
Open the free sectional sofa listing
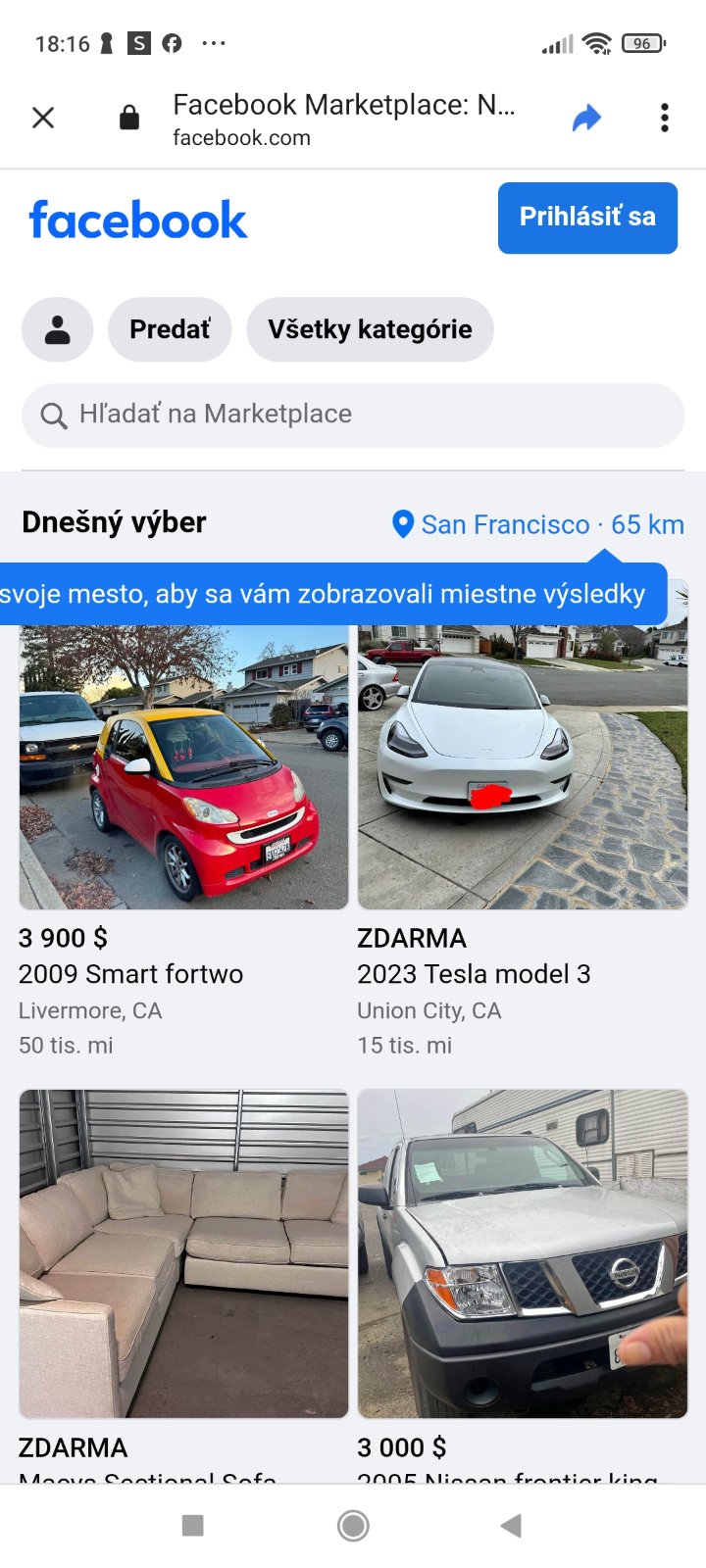[x=183, y=1253]
